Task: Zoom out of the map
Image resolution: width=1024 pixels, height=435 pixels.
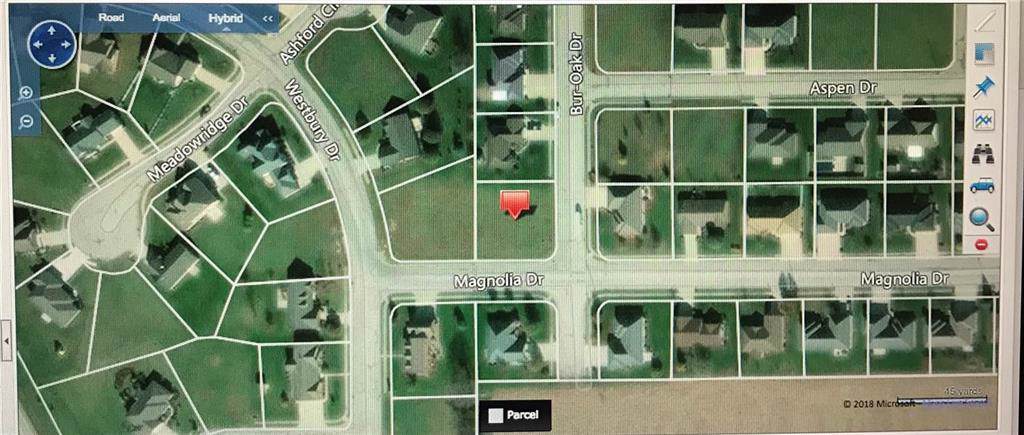Action: (26, 121)
